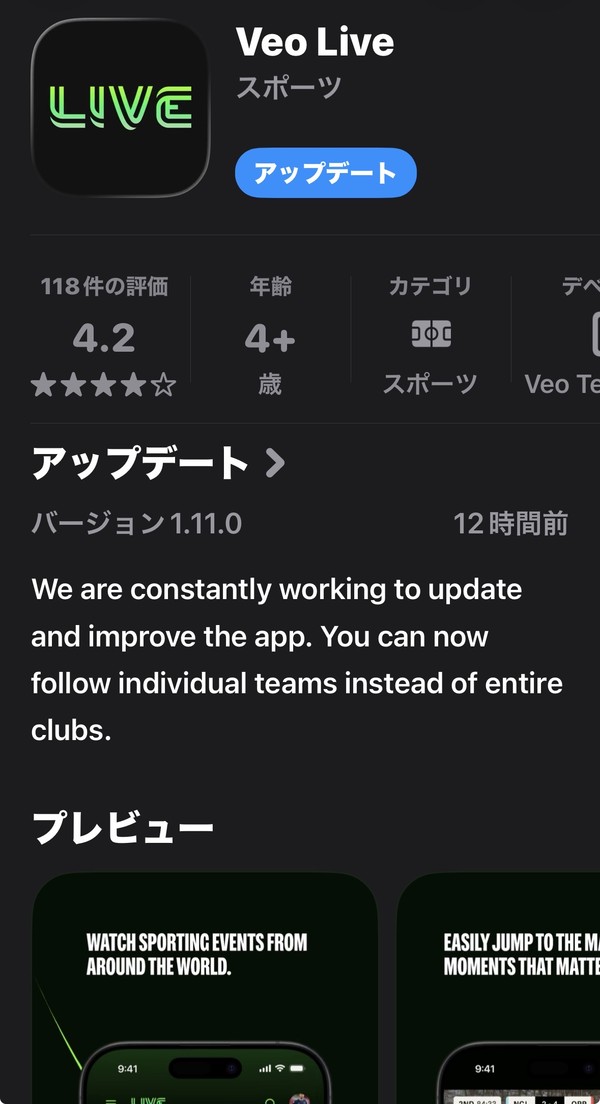Open the 'Watch sporting events' preview screenshot

click(205, 990)
